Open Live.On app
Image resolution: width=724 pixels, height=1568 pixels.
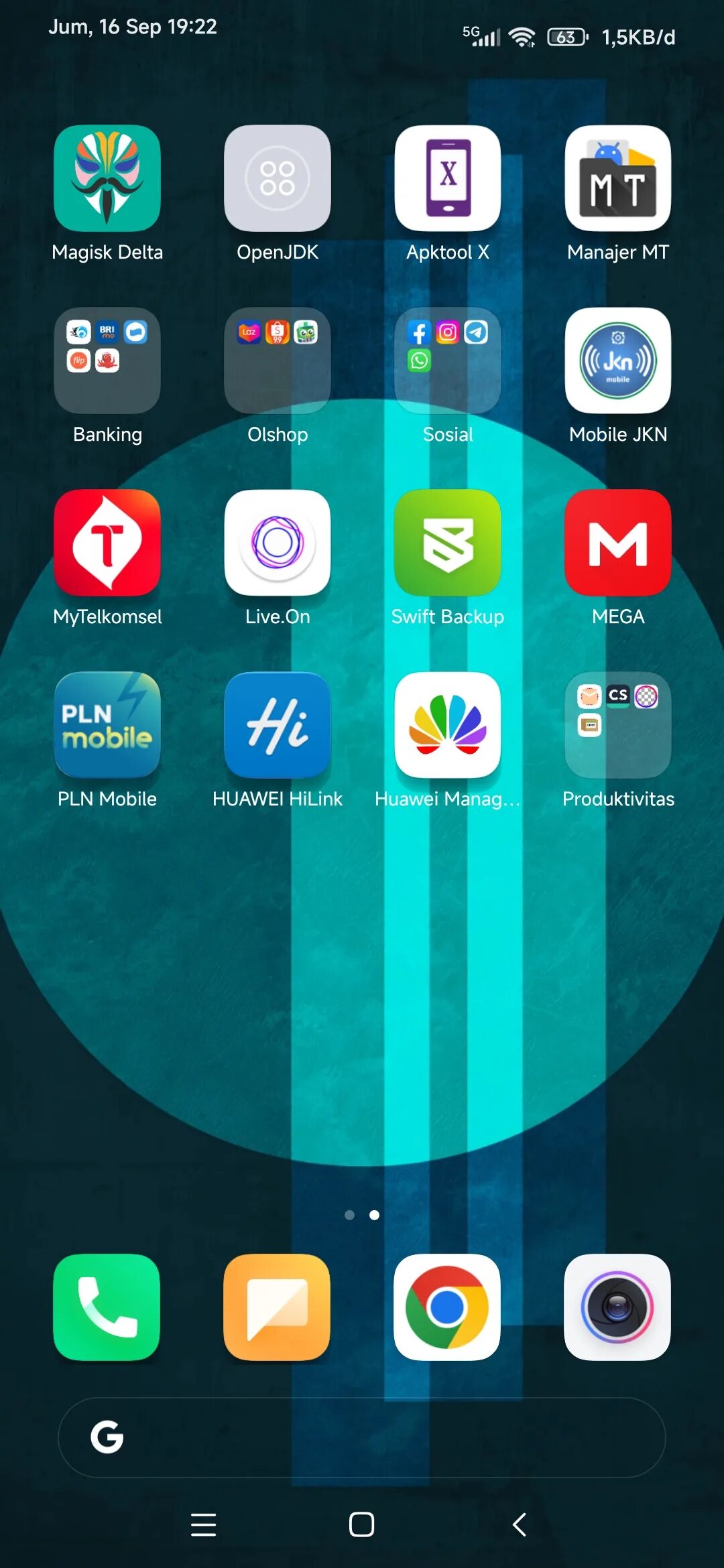click(277, 543)
